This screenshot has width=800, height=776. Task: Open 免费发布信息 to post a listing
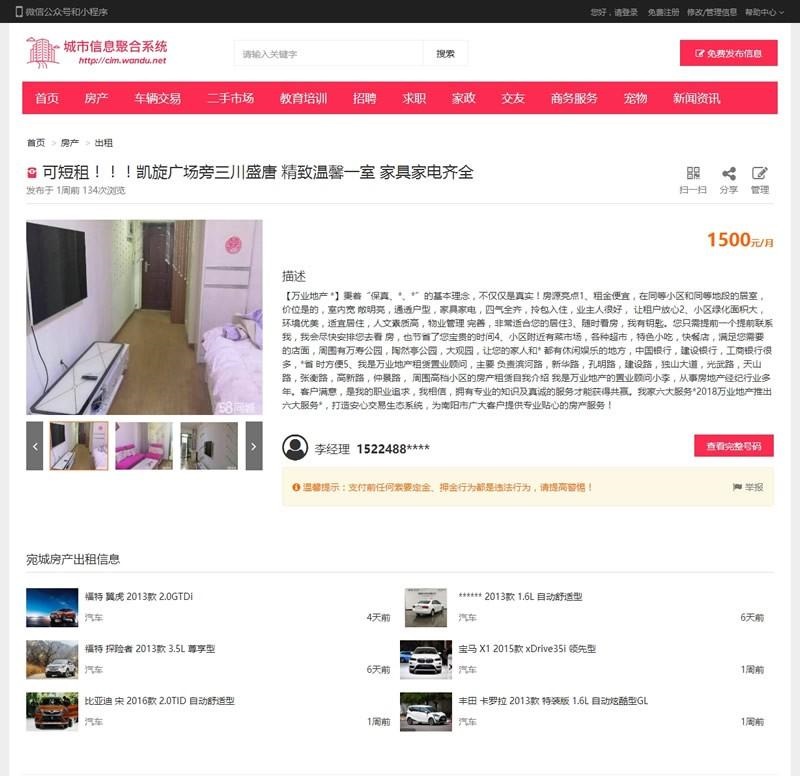(728, 53)
